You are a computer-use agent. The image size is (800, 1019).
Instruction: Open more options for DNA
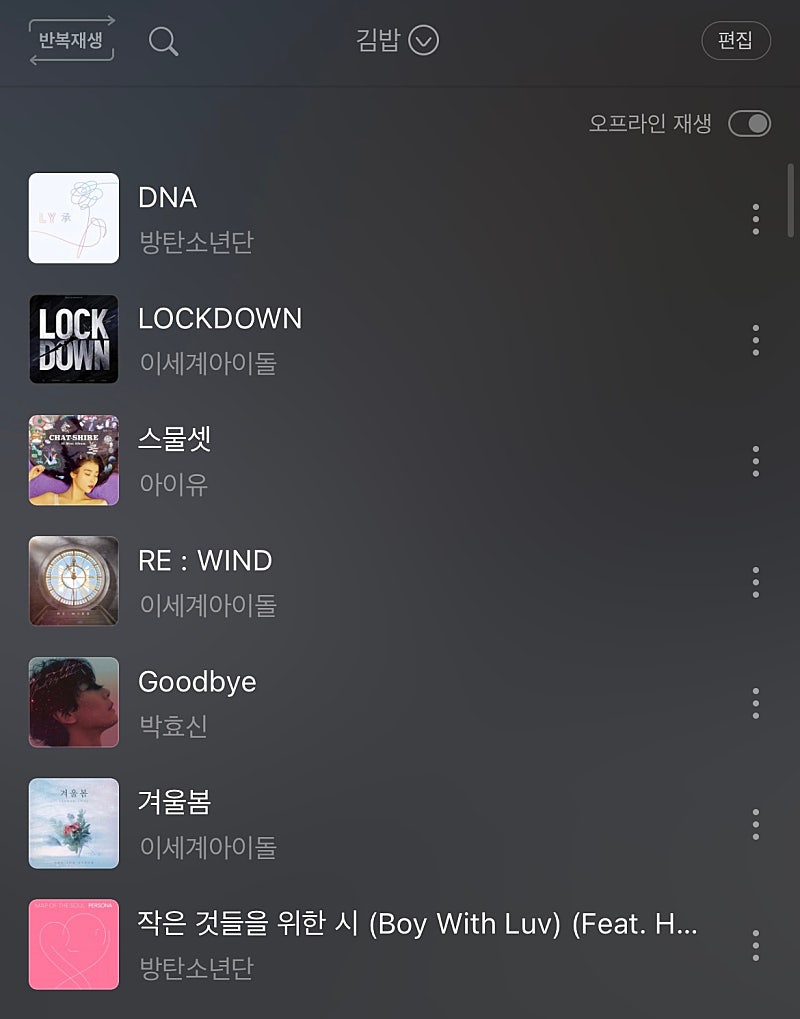coord(755,219)
